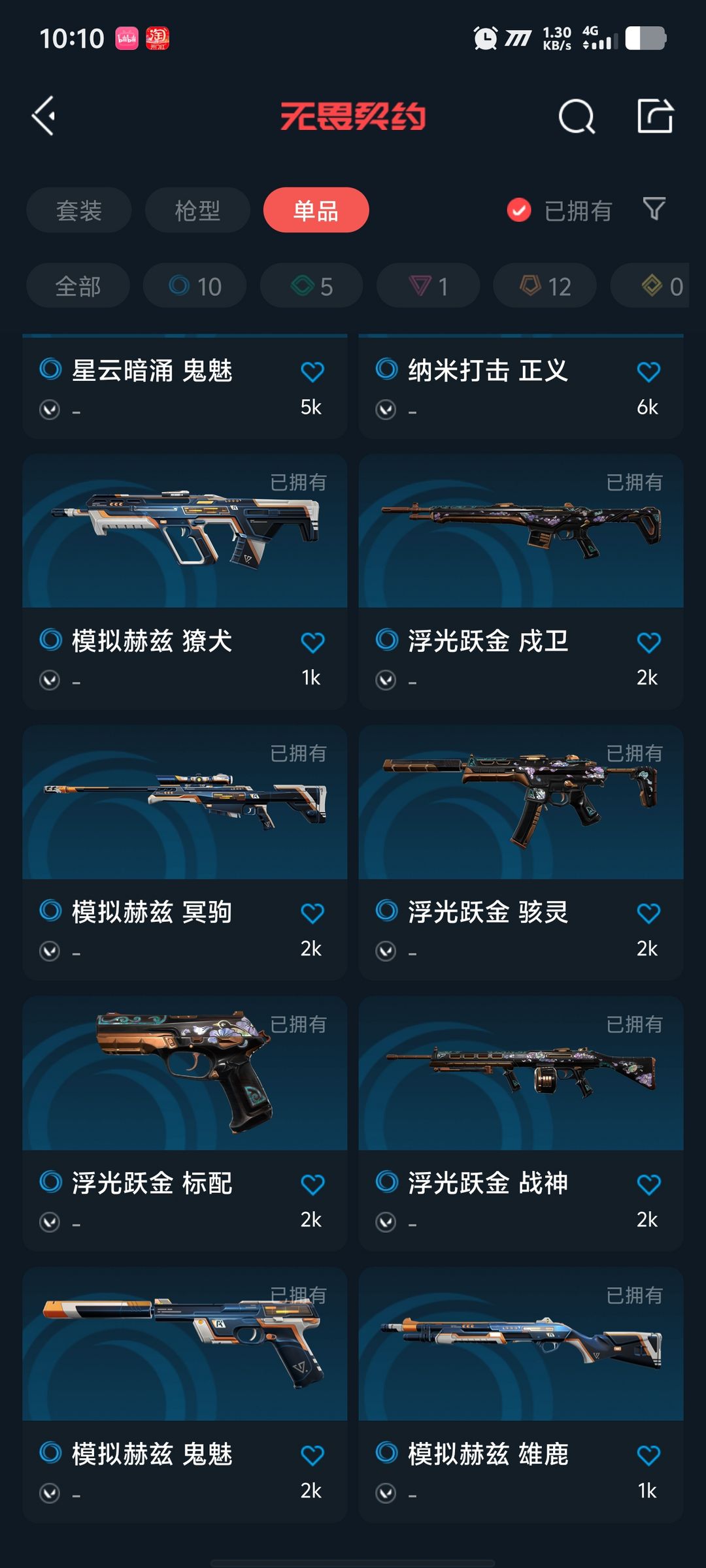Filter by the blue tier chip showing 10
706x1568 pixels.
point(195,286)
